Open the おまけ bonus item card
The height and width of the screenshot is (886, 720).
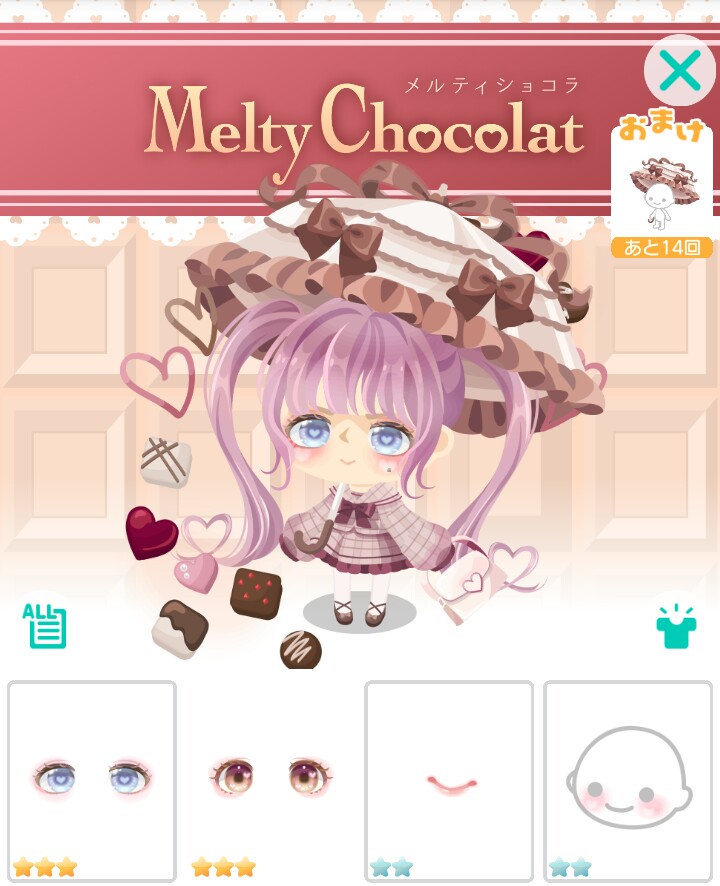click(x=661, y=190)
